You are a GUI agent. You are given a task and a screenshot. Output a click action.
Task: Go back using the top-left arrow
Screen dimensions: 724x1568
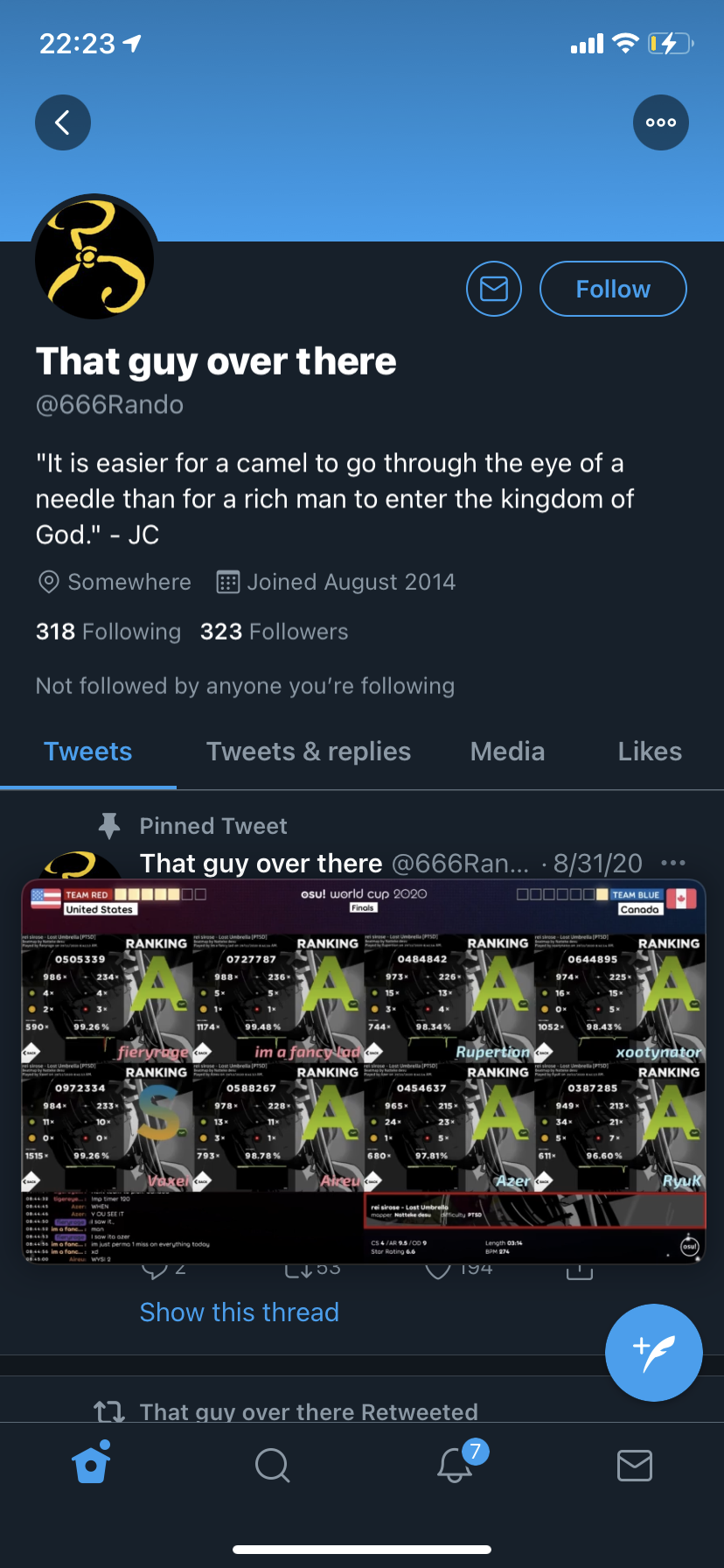pos(63,122)
